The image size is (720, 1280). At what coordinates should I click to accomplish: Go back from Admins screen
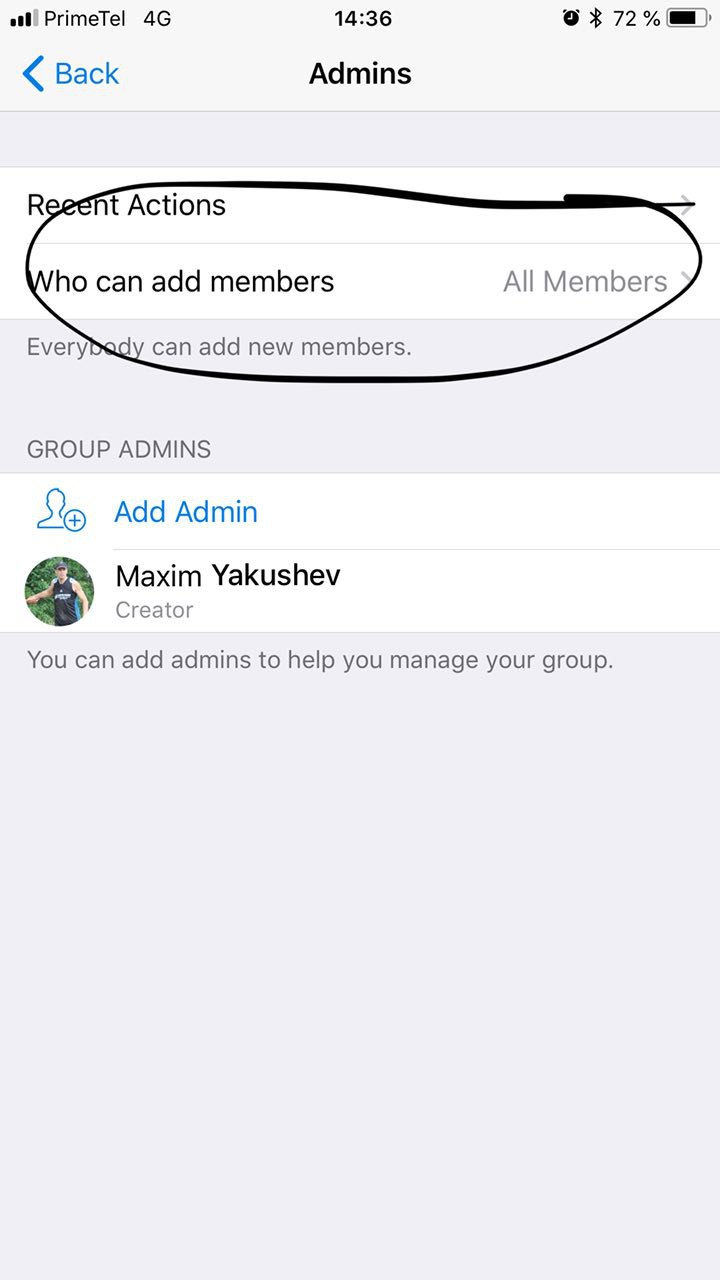(x=70, y=74)
